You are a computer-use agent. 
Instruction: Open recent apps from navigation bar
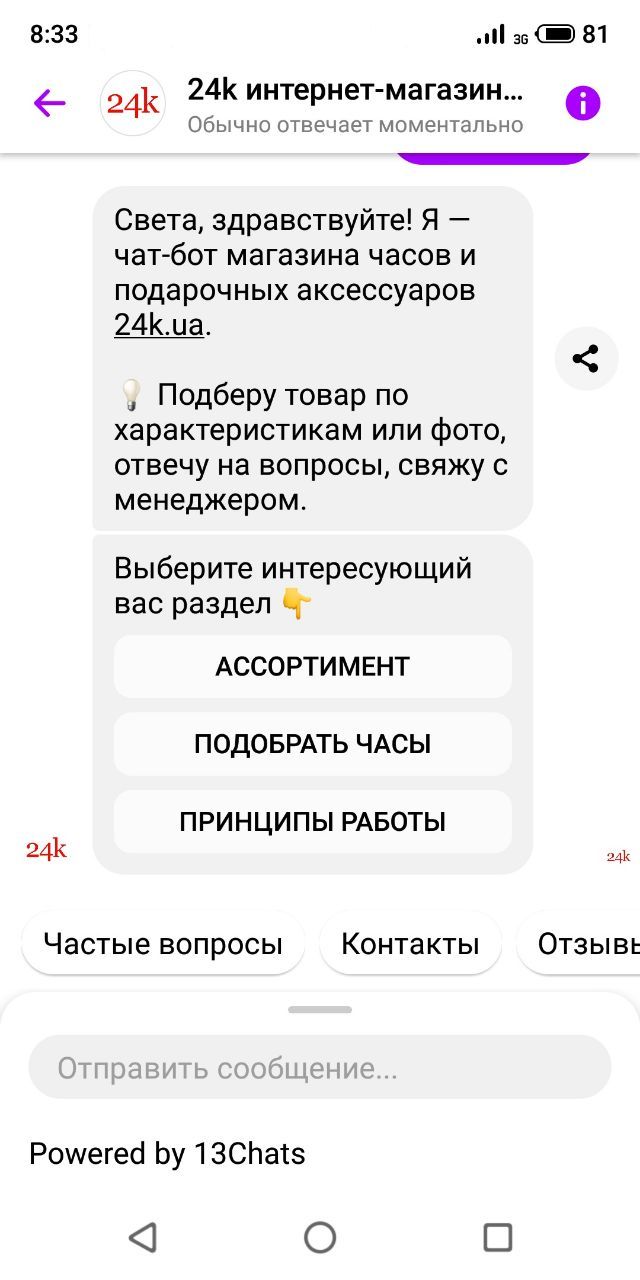[x=498, y=1237]
